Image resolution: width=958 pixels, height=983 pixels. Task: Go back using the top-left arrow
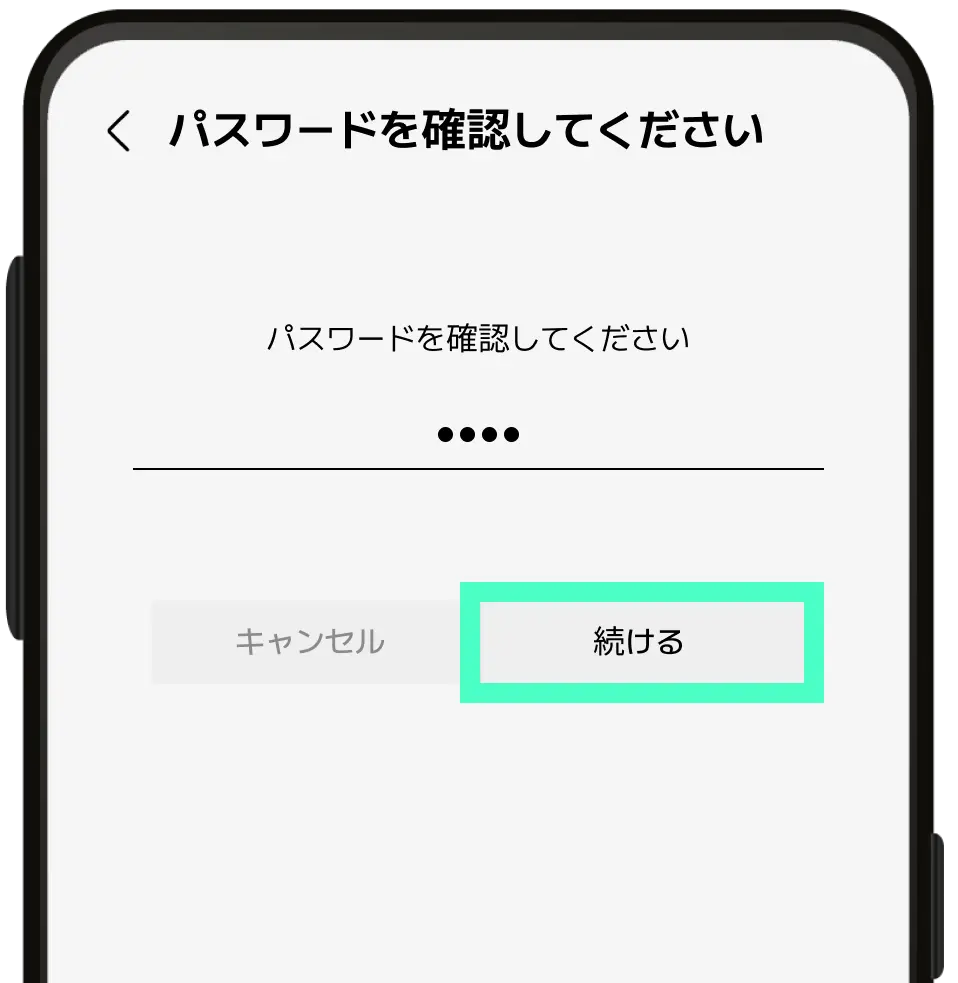tap(119, 132)
